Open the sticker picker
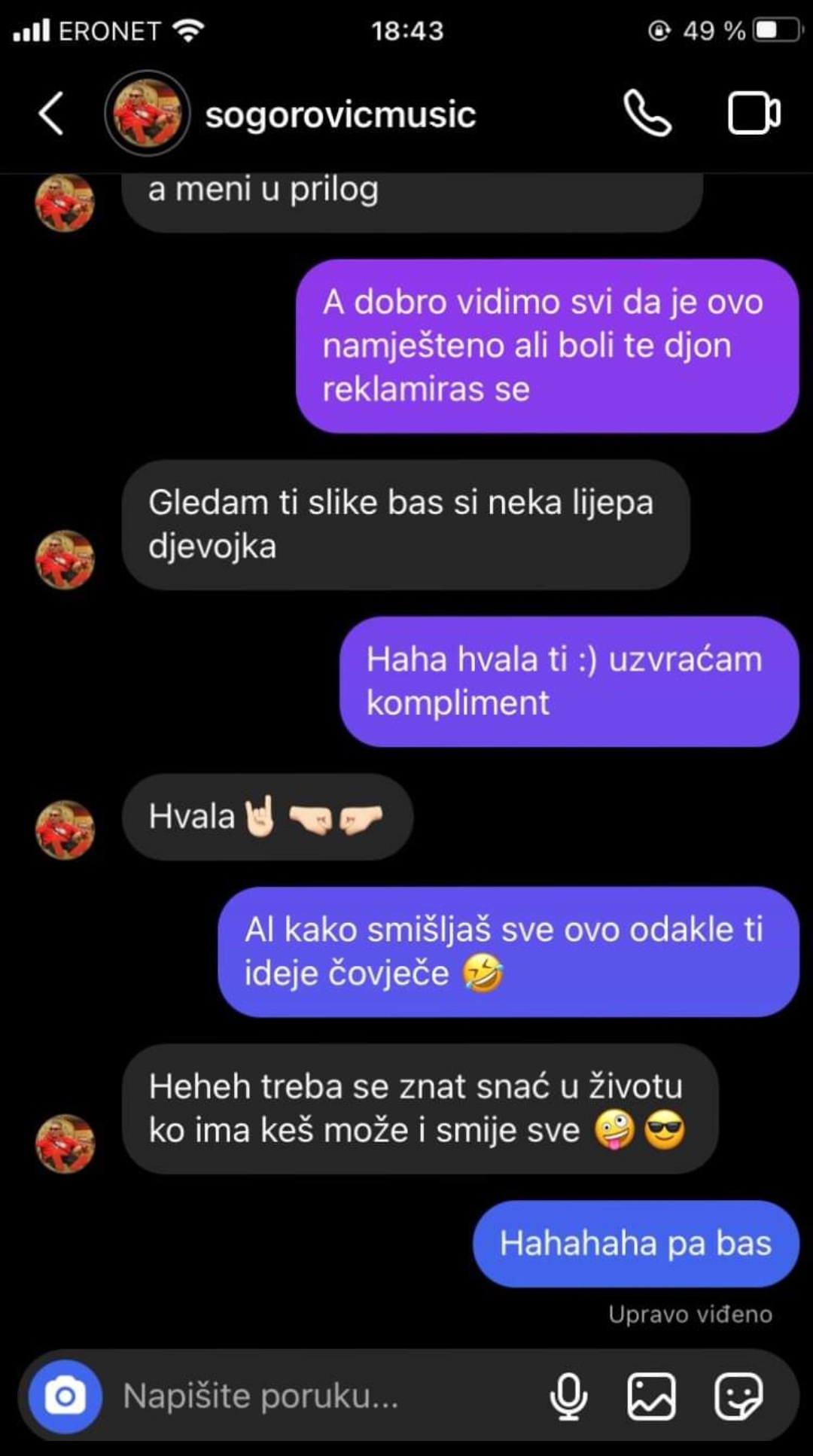The image size is (813, 1456). coord(738,1397)
